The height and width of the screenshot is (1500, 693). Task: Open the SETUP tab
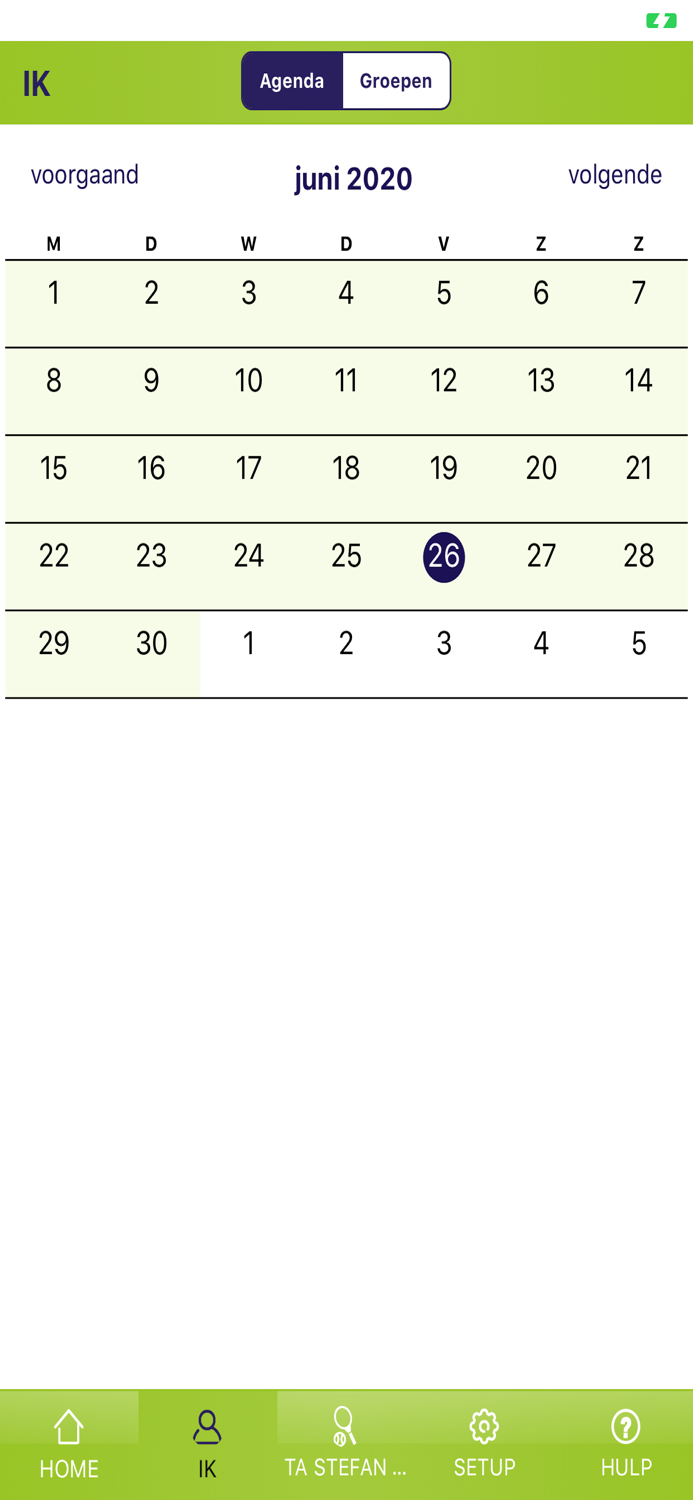(485, 1444)
